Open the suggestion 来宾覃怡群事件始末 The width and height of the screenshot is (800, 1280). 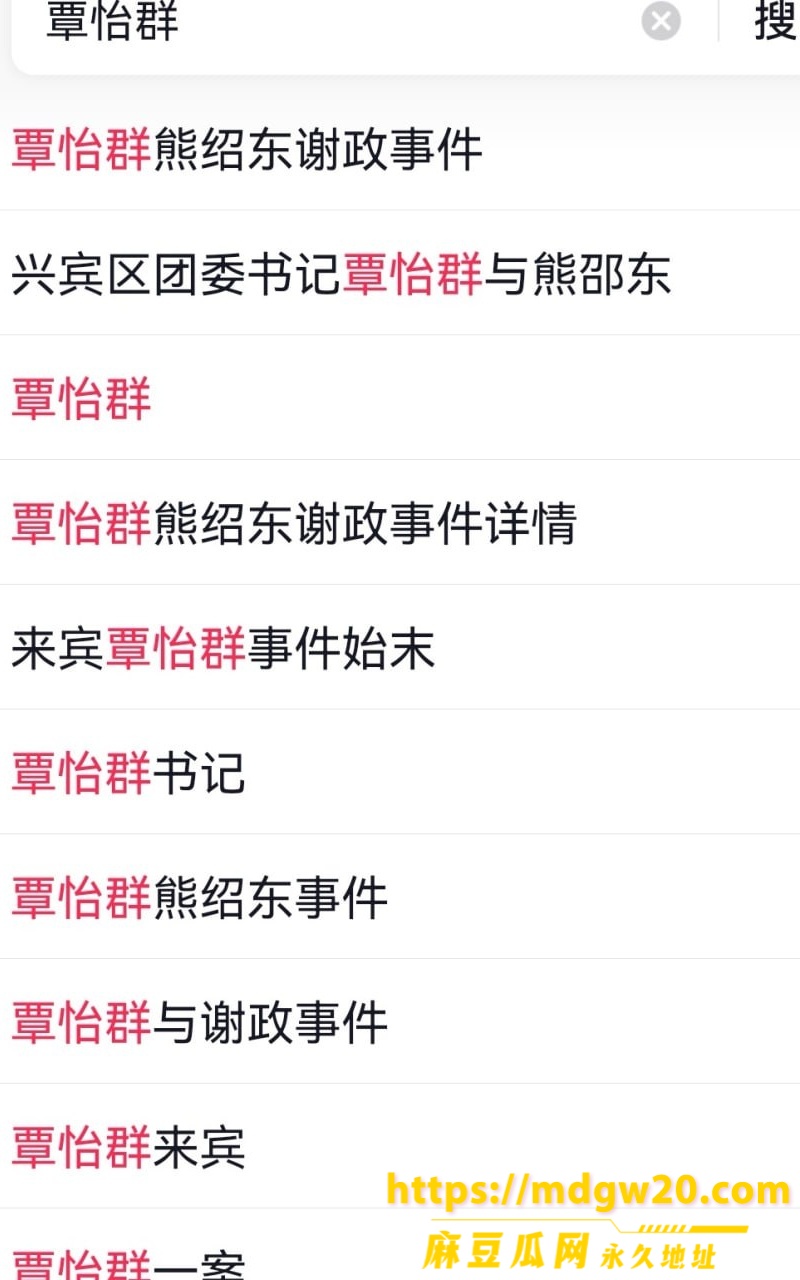[x=400, y=648]
